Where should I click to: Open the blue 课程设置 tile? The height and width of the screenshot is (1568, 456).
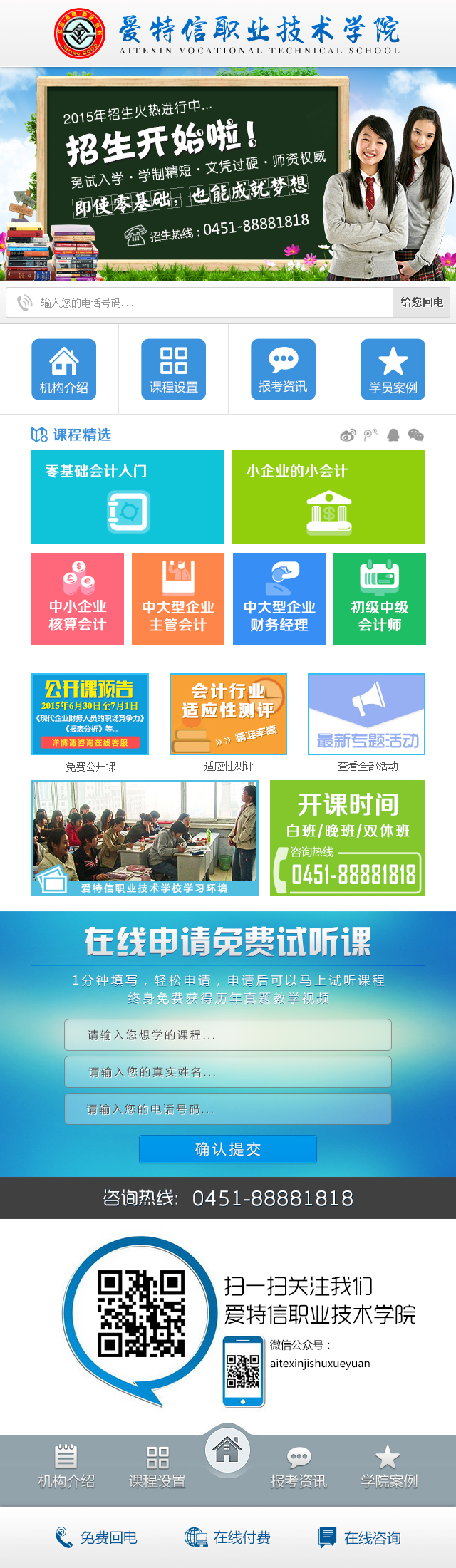point(174,370)
